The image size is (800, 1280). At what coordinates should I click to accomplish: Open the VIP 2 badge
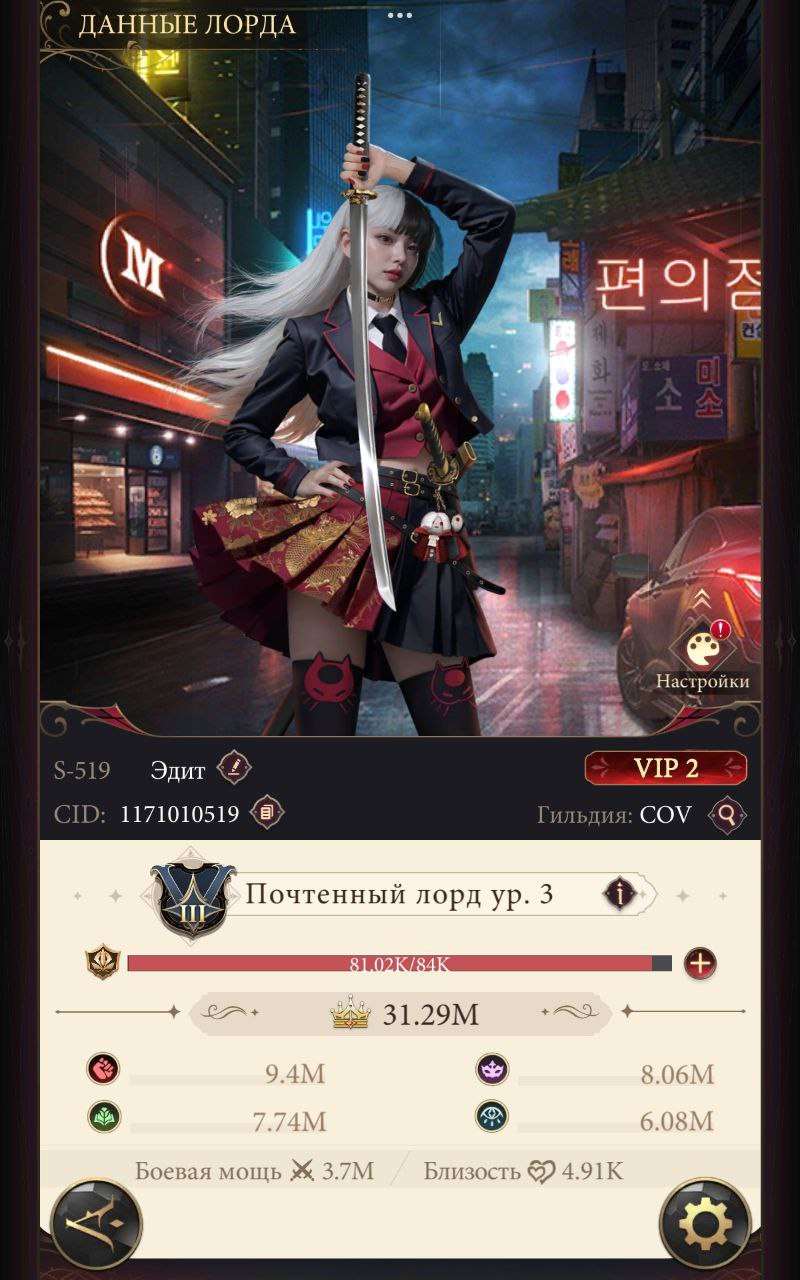coord(665,768)
